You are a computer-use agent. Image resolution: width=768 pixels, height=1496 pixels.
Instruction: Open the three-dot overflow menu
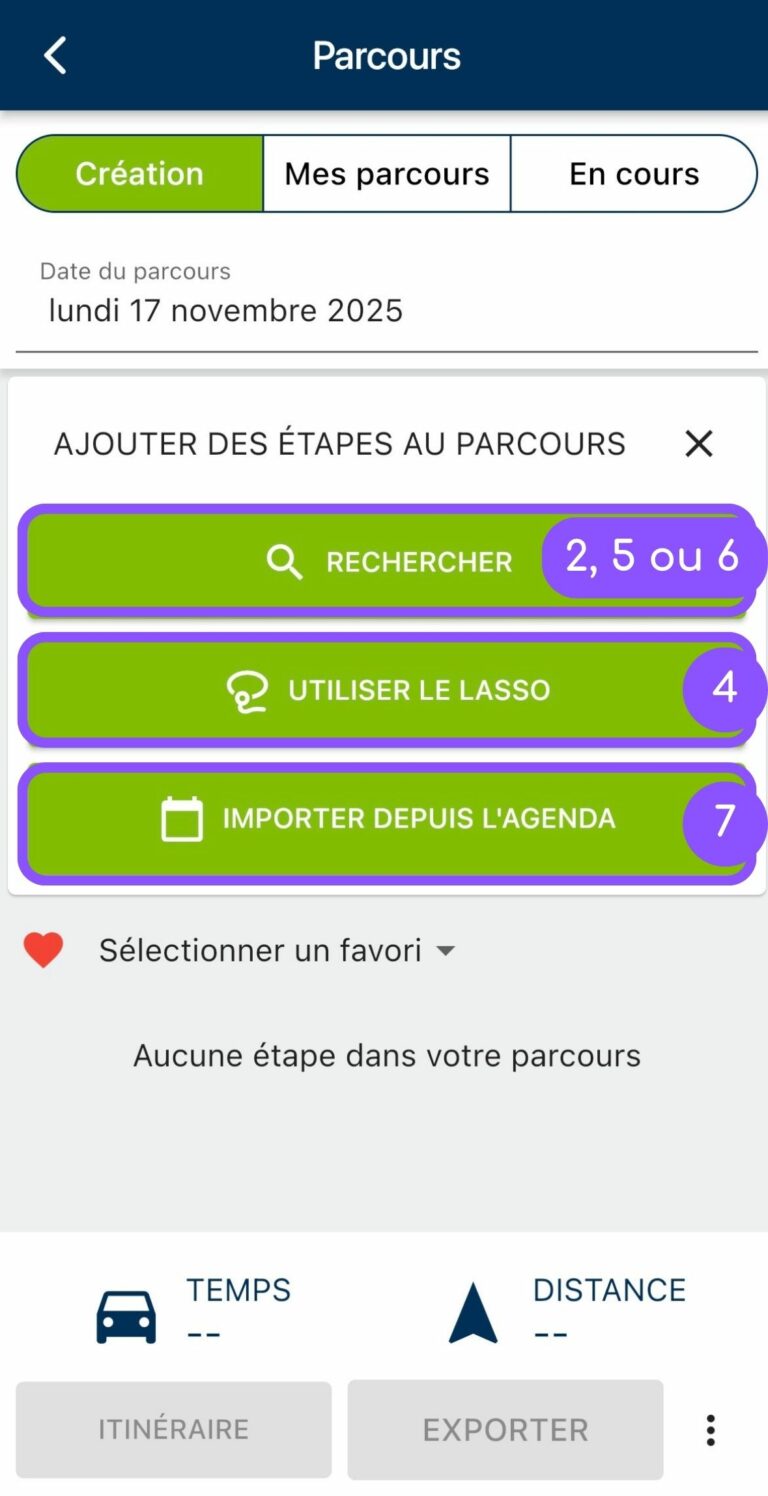point(710,1430)
